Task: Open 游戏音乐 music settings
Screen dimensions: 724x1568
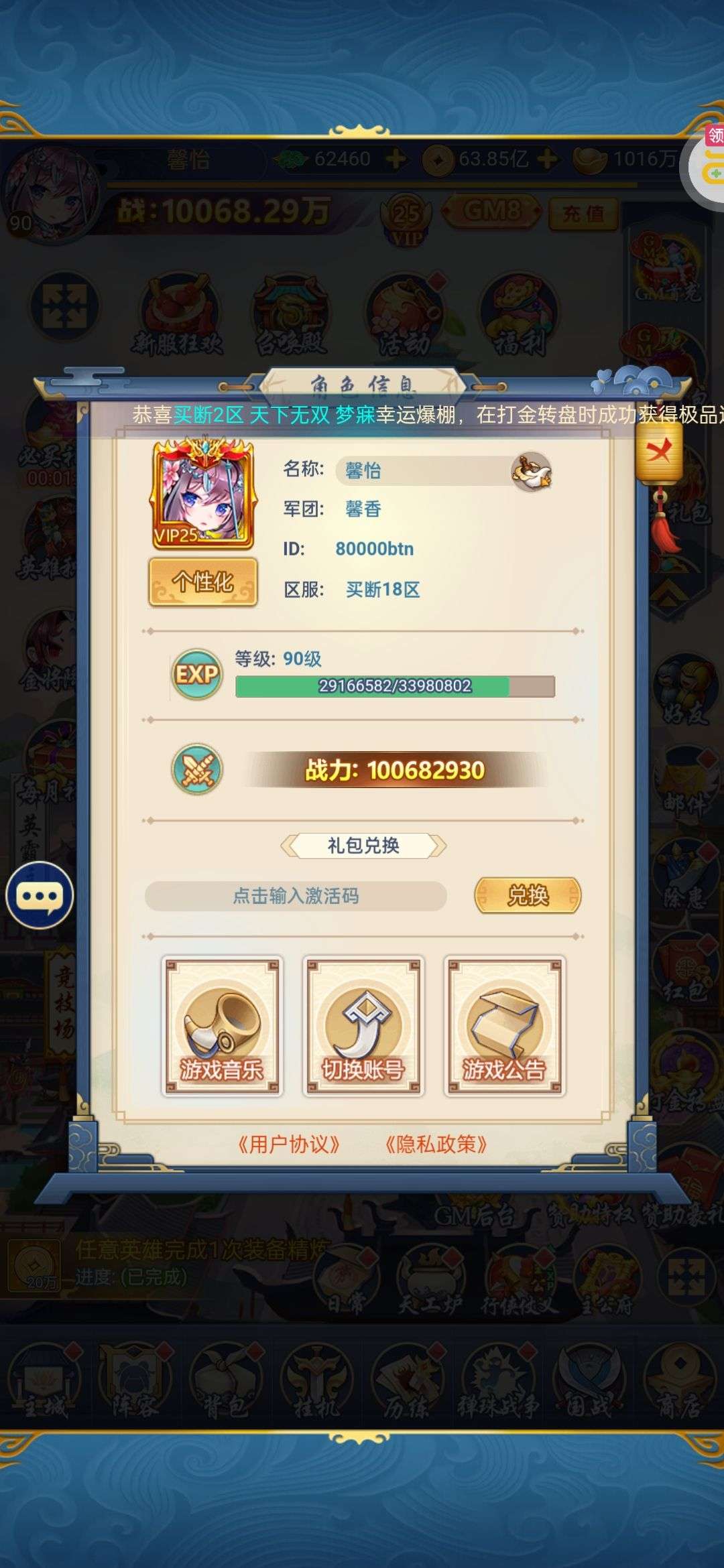Action: click(222, 1026)
